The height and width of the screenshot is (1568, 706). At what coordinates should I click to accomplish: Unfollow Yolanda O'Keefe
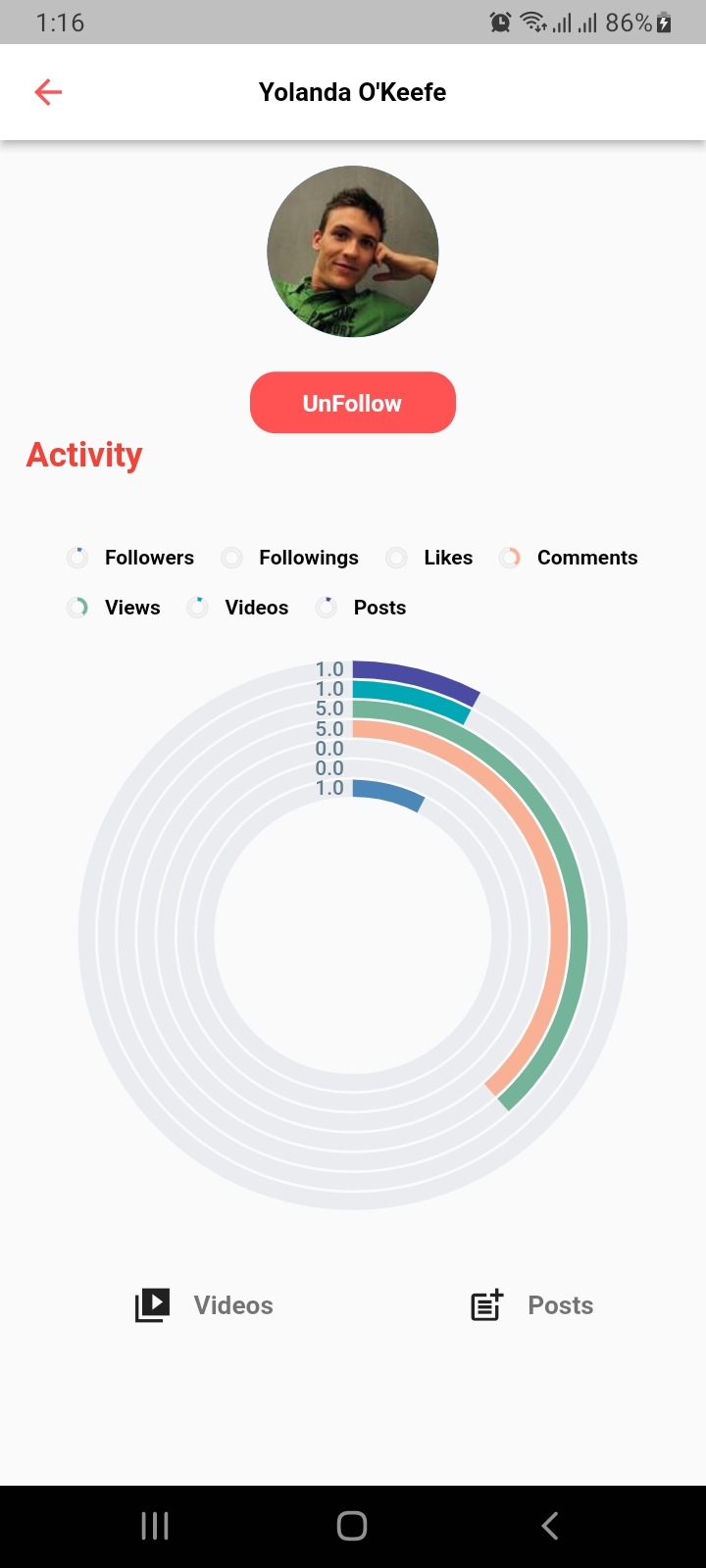coord(353,403)
